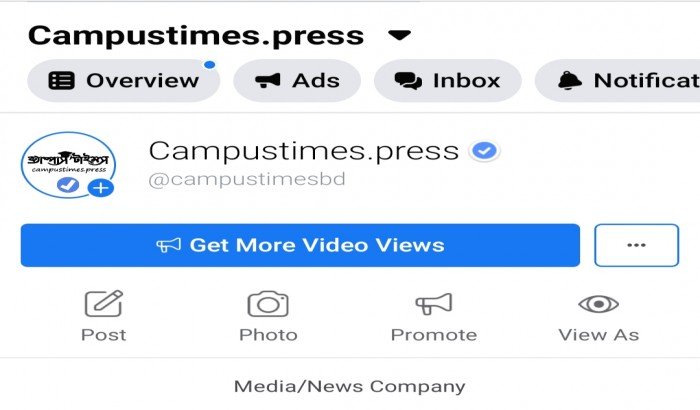The height and width of the screenshot is (410, 700).
Task: Add a Photo to the page
Action: pos(268,316)
